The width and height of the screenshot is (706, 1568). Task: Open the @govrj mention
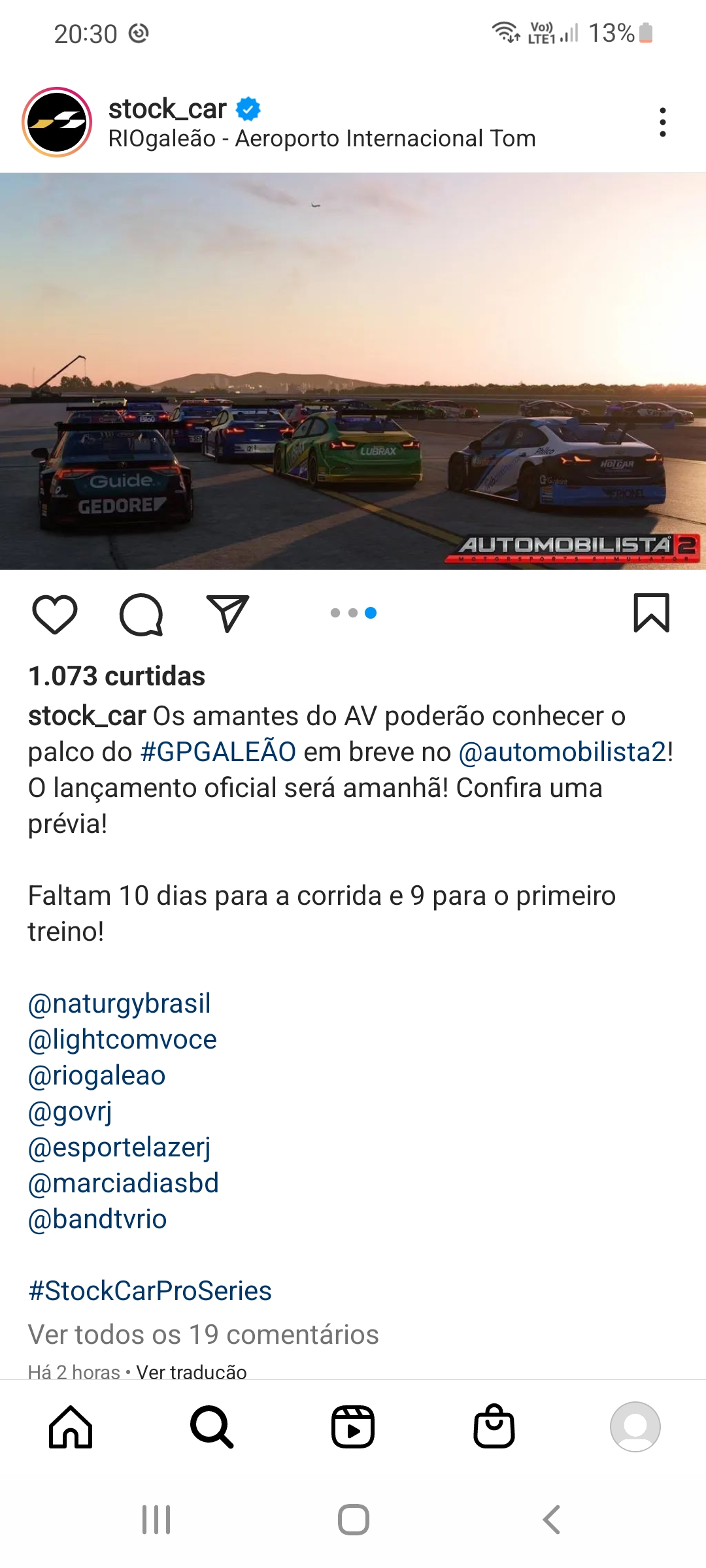(x=70, y=1111)
